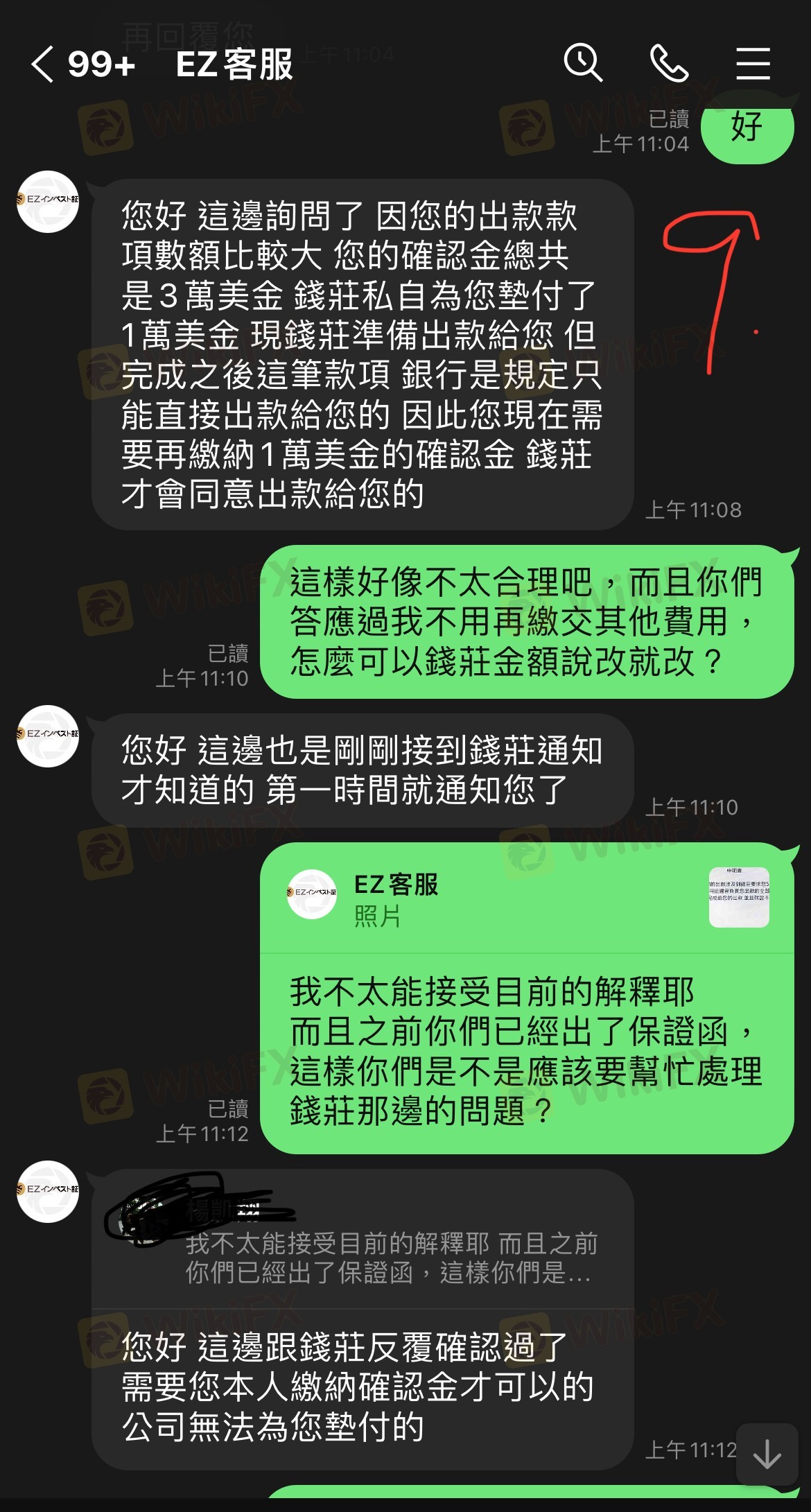811x1512 pixels.
Task: Start a voice call with EZ客服
Action: tap(669, 64)
